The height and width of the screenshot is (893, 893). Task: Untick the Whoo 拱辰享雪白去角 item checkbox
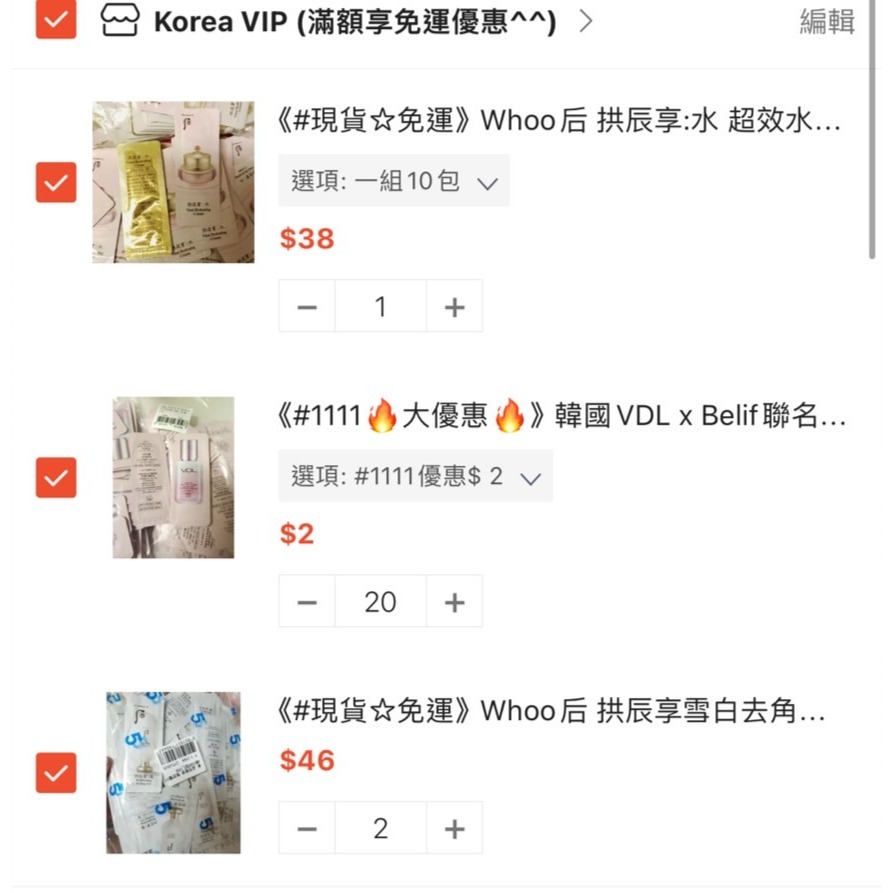click(56, 772)
